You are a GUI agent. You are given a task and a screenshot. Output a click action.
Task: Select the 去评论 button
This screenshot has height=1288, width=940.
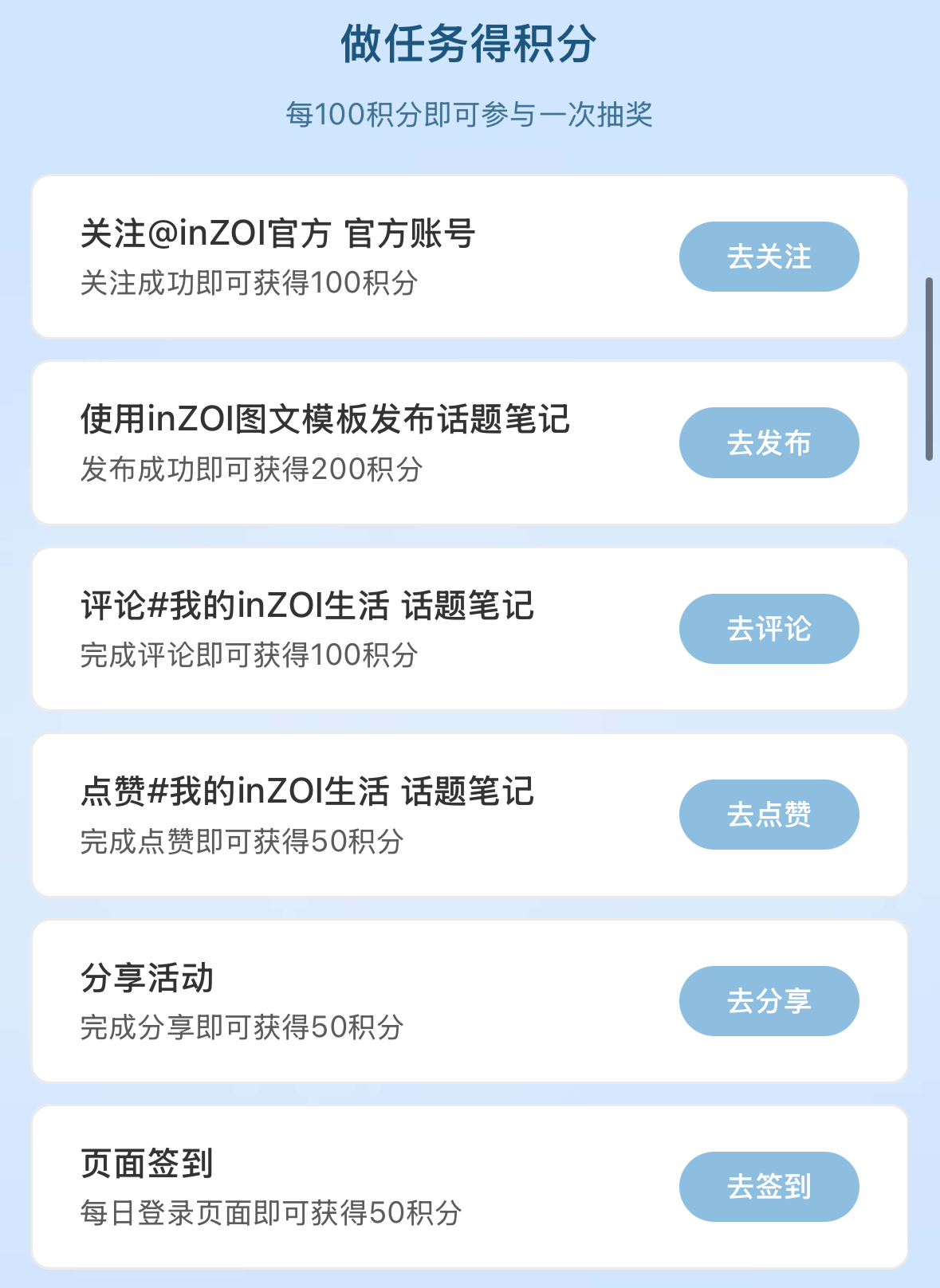click(769, 629)
